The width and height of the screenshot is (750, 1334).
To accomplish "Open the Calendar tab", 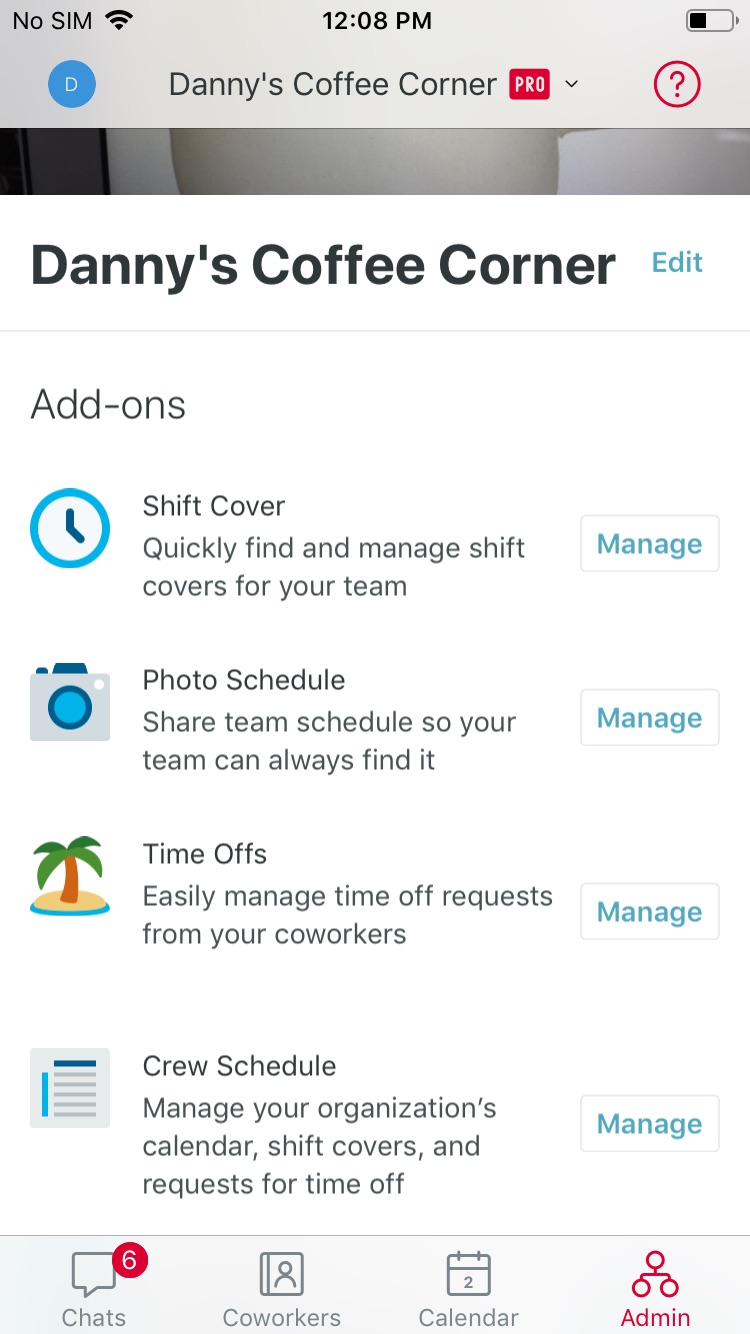I will [468, 1287].
